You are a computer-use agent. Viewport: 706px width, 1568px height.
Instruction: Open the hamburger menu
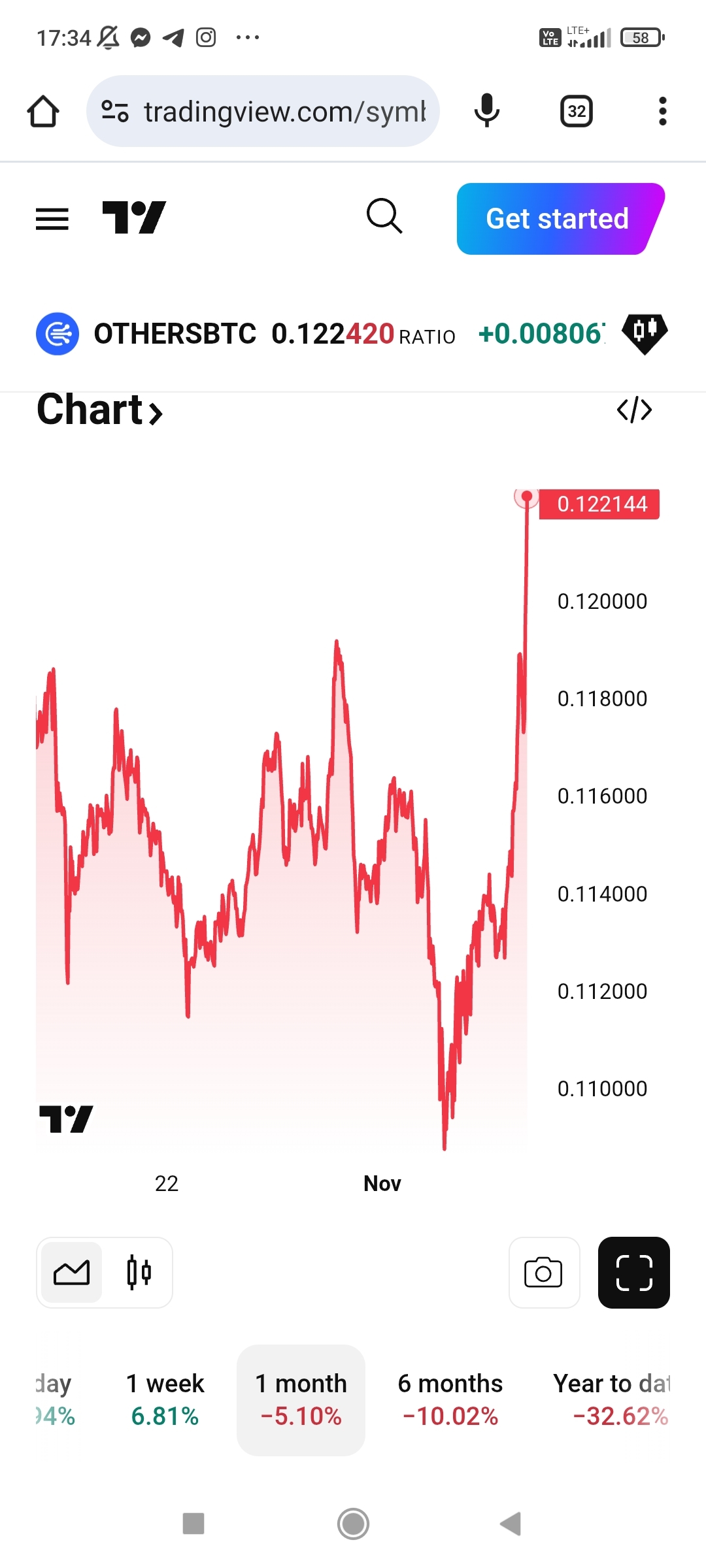pyautogui.click(x=52, y=219)
